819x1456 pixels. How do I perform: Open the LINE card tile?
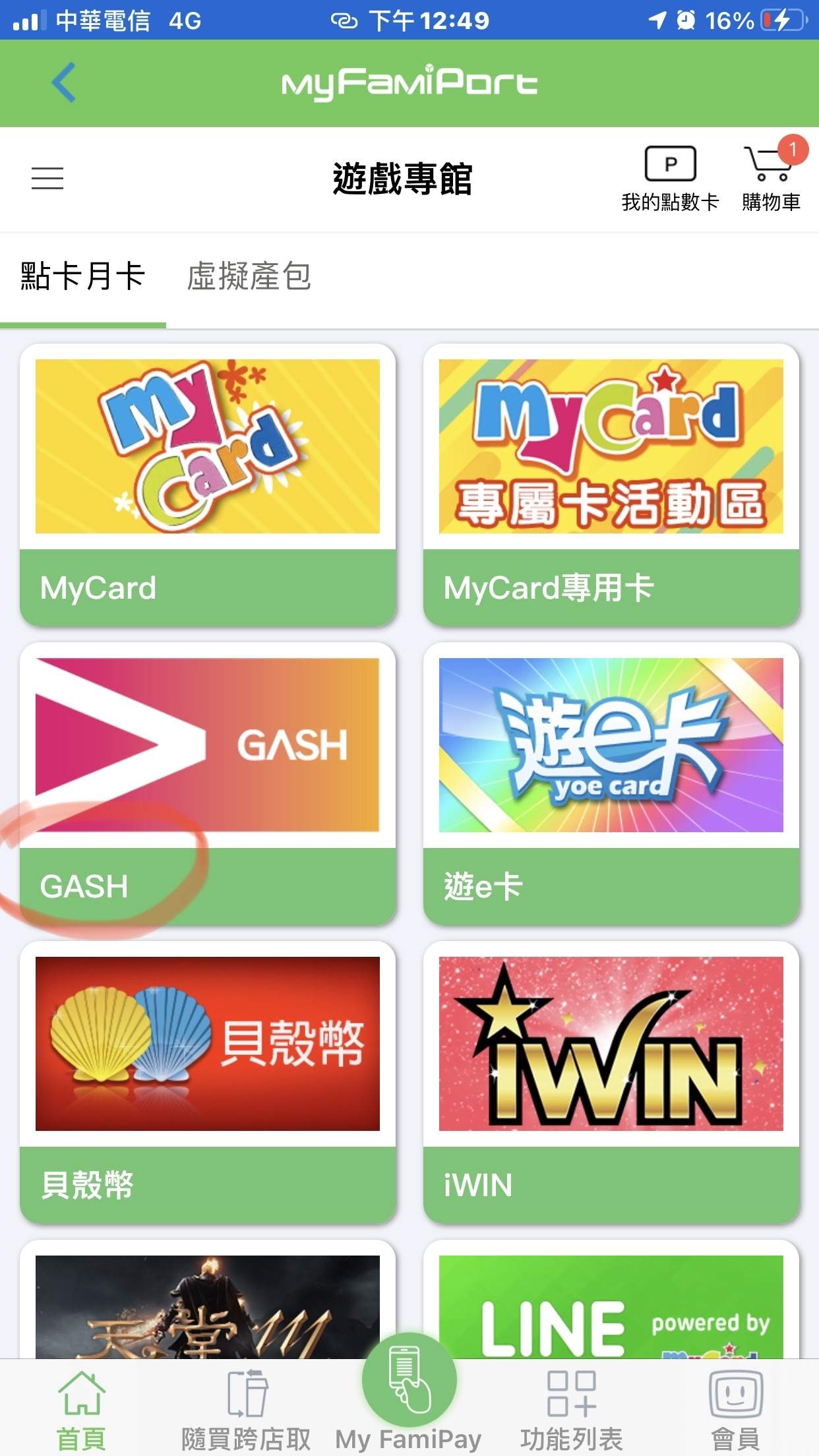(611, 1299)
